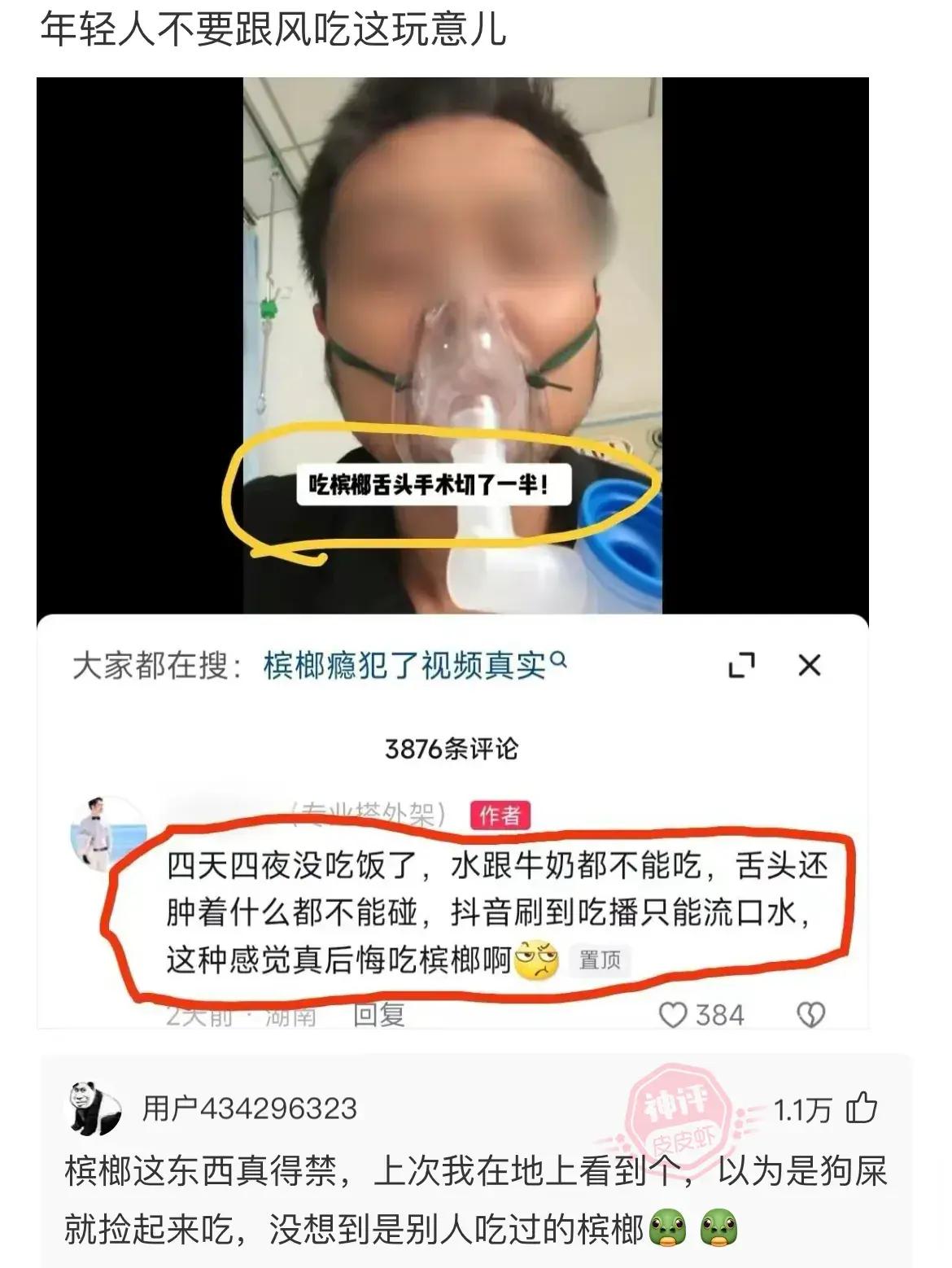Like the comment by 用户434296323
The height and width of the screenshot is (1268, 952).
coord(862,1108)
